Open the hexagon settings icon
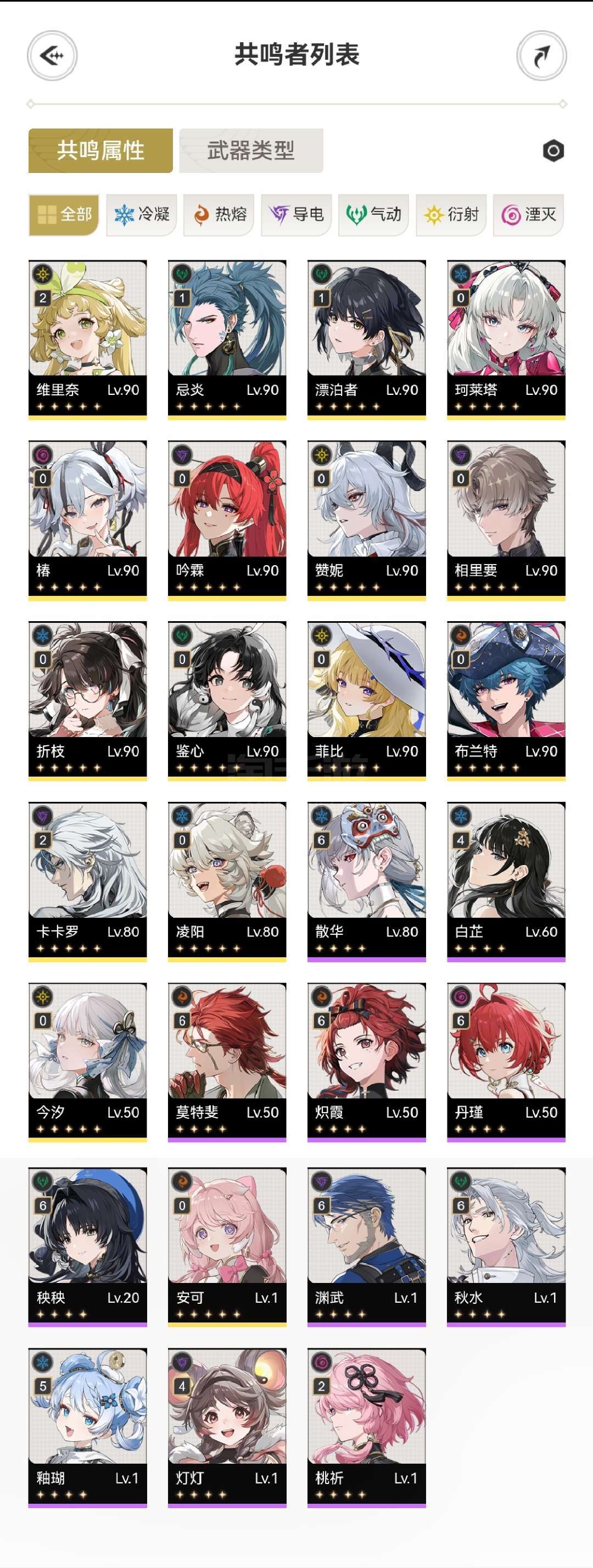The width and height of the screenshot is (593, 1568). [x=553, y=151]
